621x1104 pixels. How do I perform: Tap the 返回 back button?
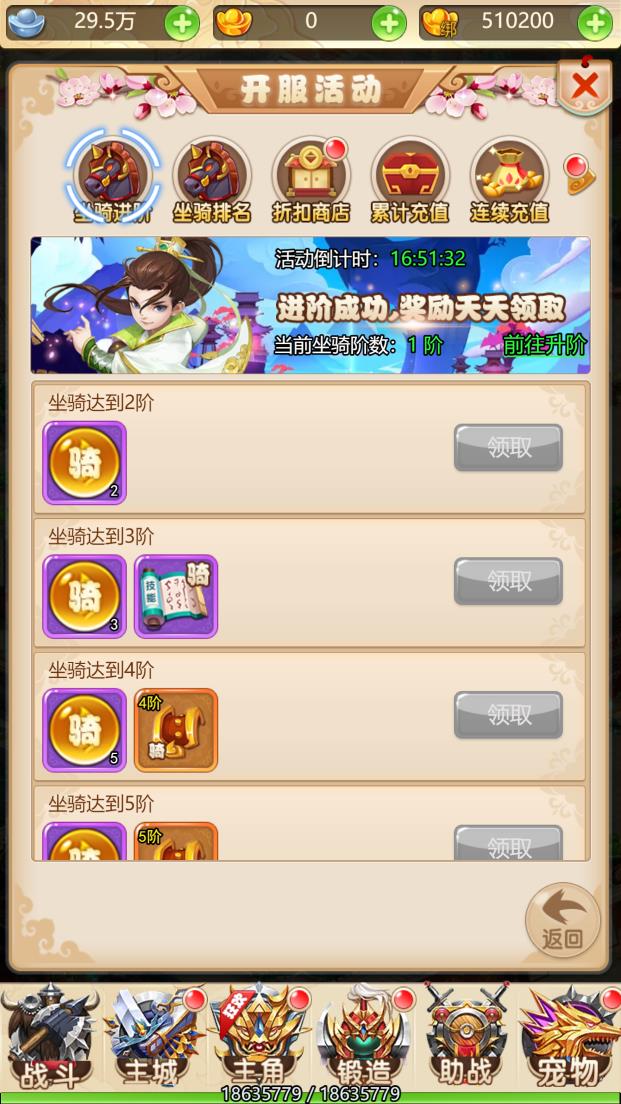tap(562, 920)
